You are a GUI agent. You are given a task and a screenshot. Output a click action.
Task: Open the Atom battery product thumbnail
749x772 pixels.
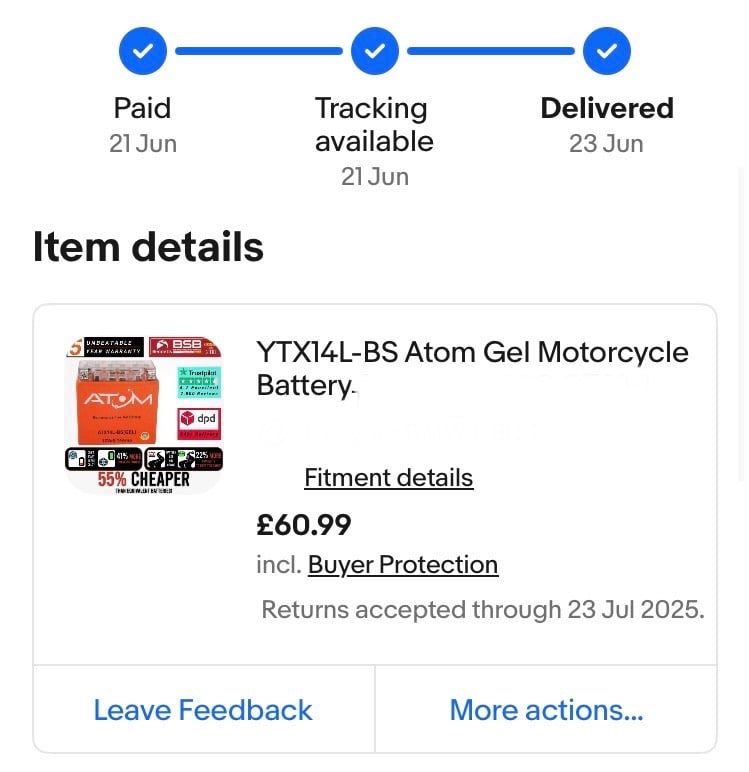pos(143,414)
